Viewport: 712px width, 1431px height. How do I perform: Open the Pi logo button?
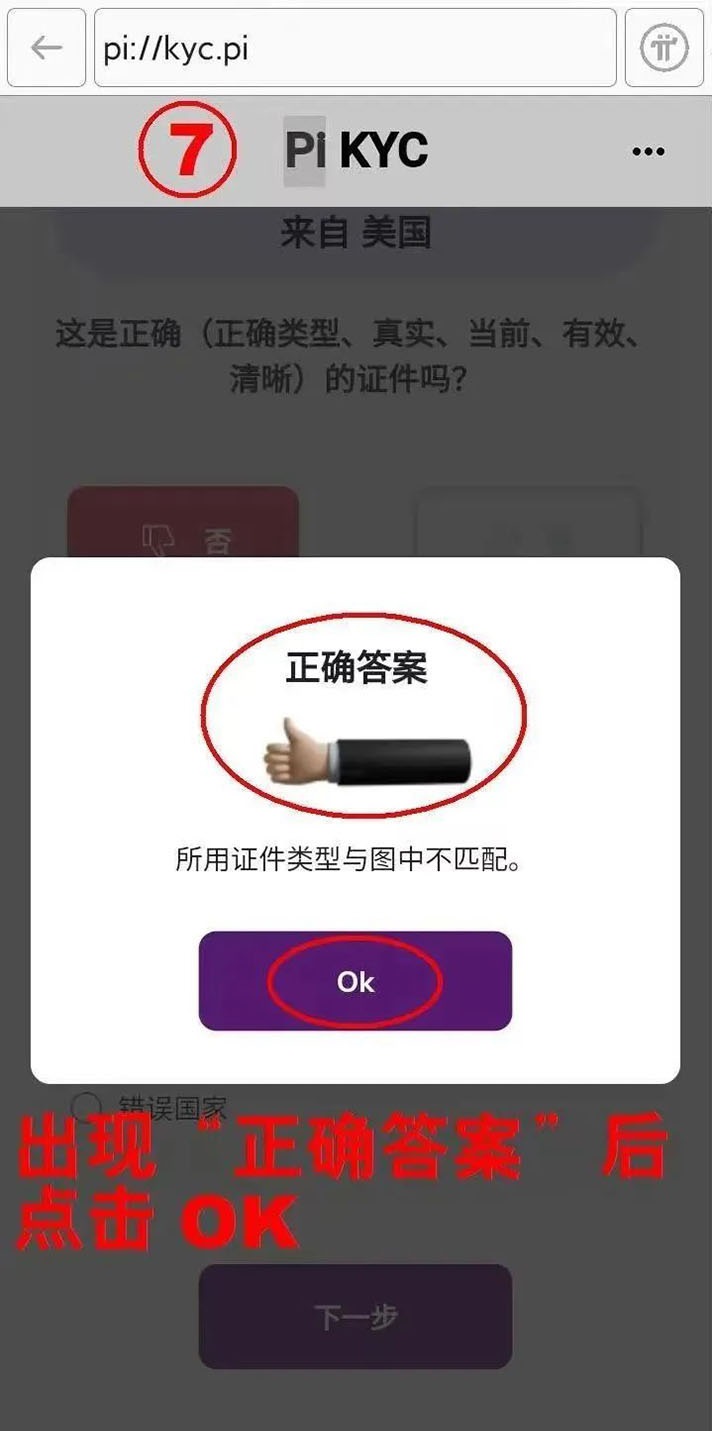(664, 48)
